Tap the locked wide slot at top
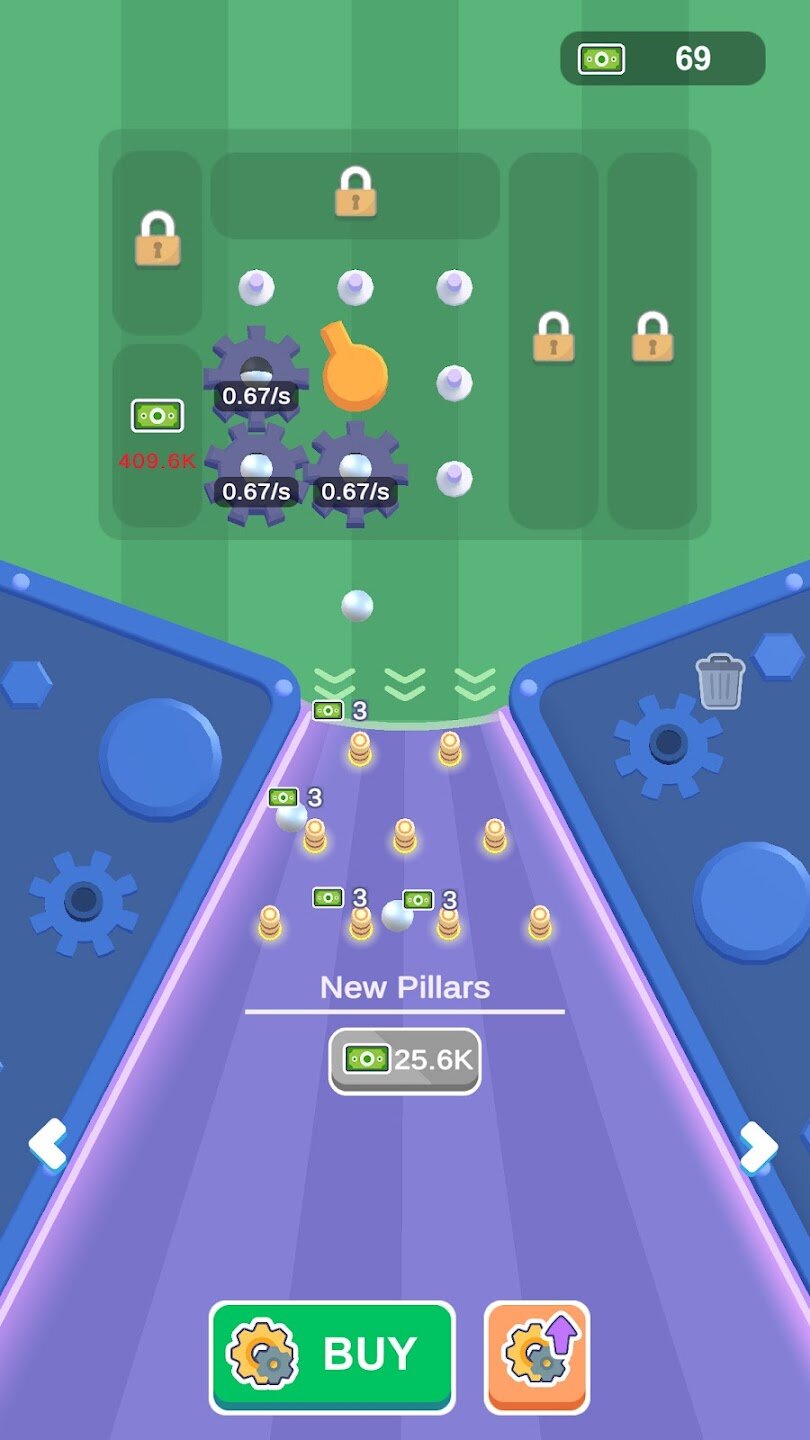 (x=355, y=194)
